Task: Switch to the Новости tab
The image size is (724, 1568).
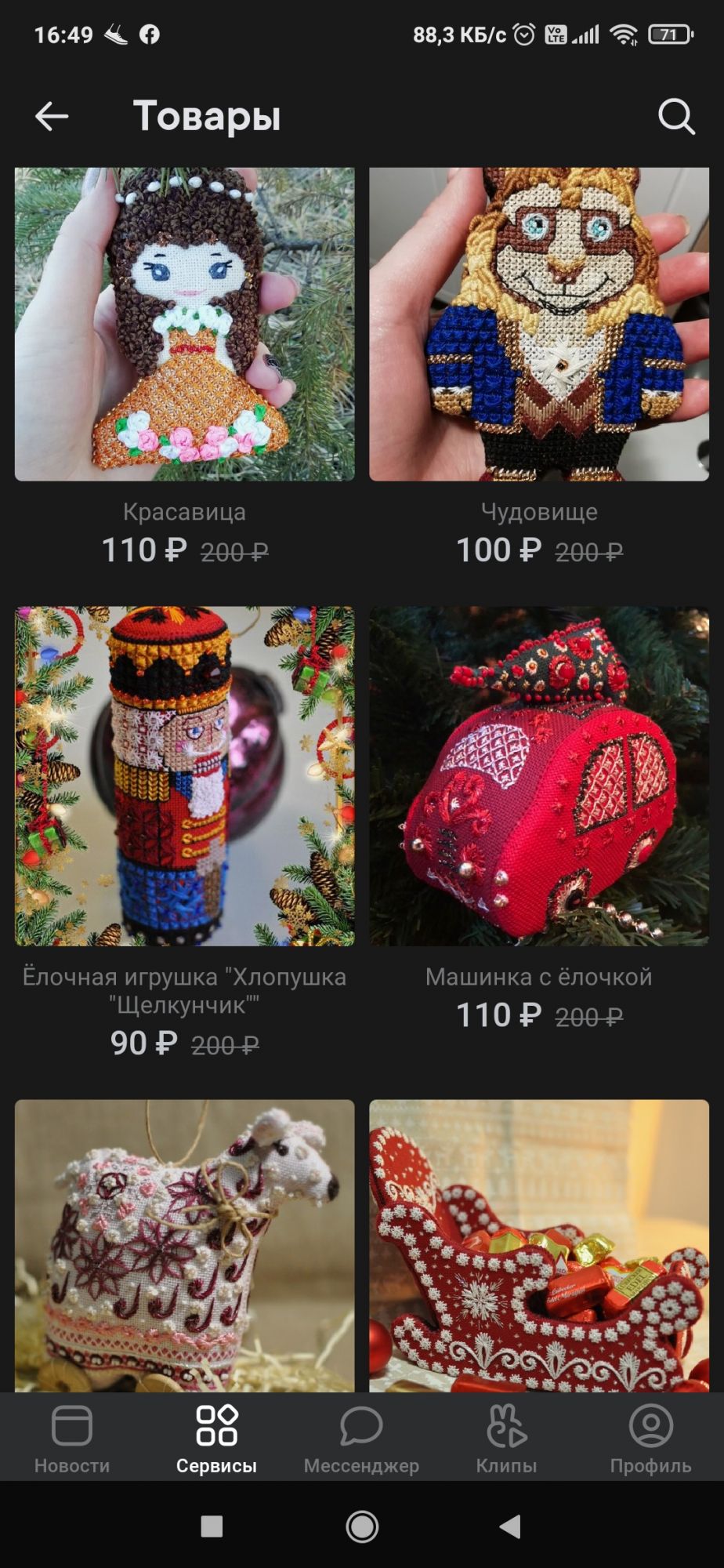Action: coord(72,1438)
